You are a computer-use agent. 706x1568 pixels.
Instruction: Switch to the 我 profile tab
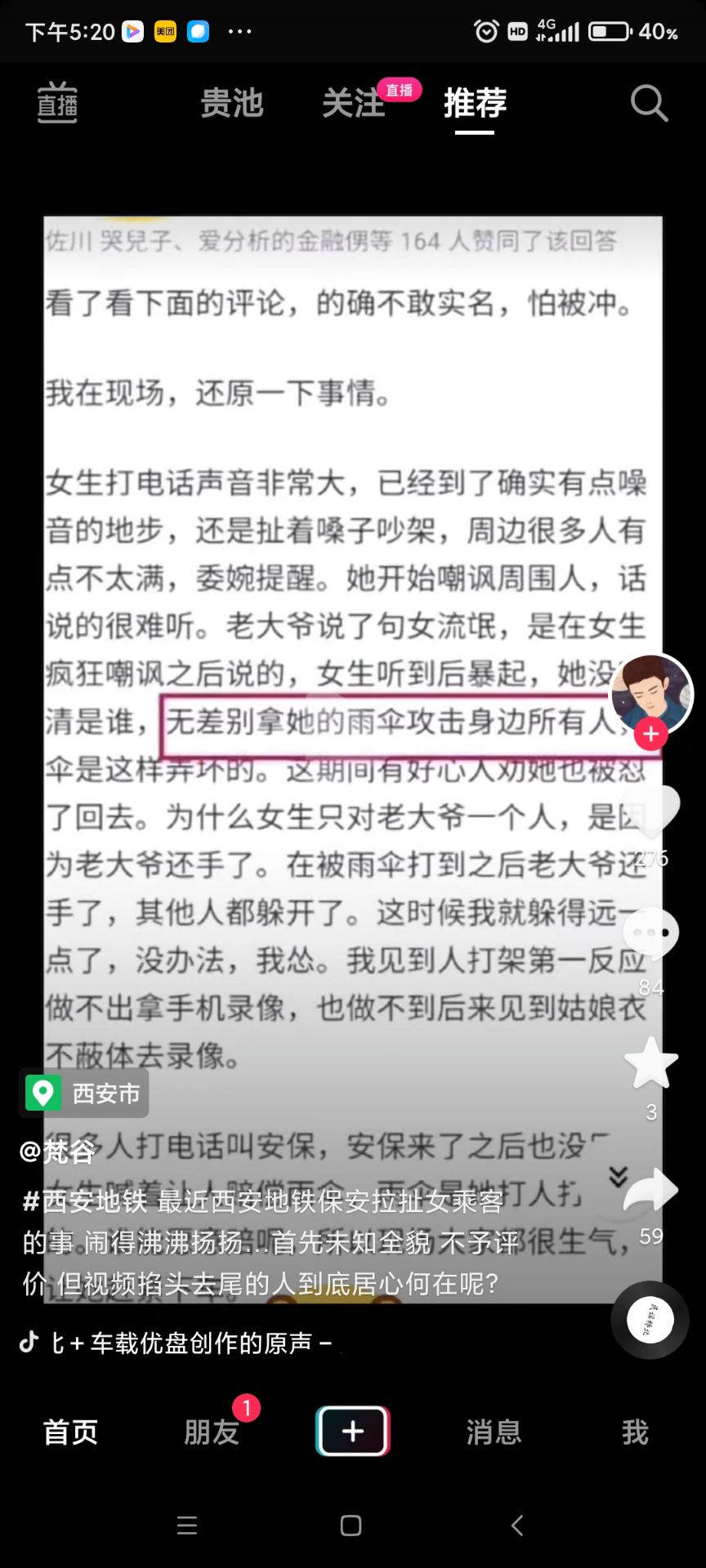[x=635, y=1432]
